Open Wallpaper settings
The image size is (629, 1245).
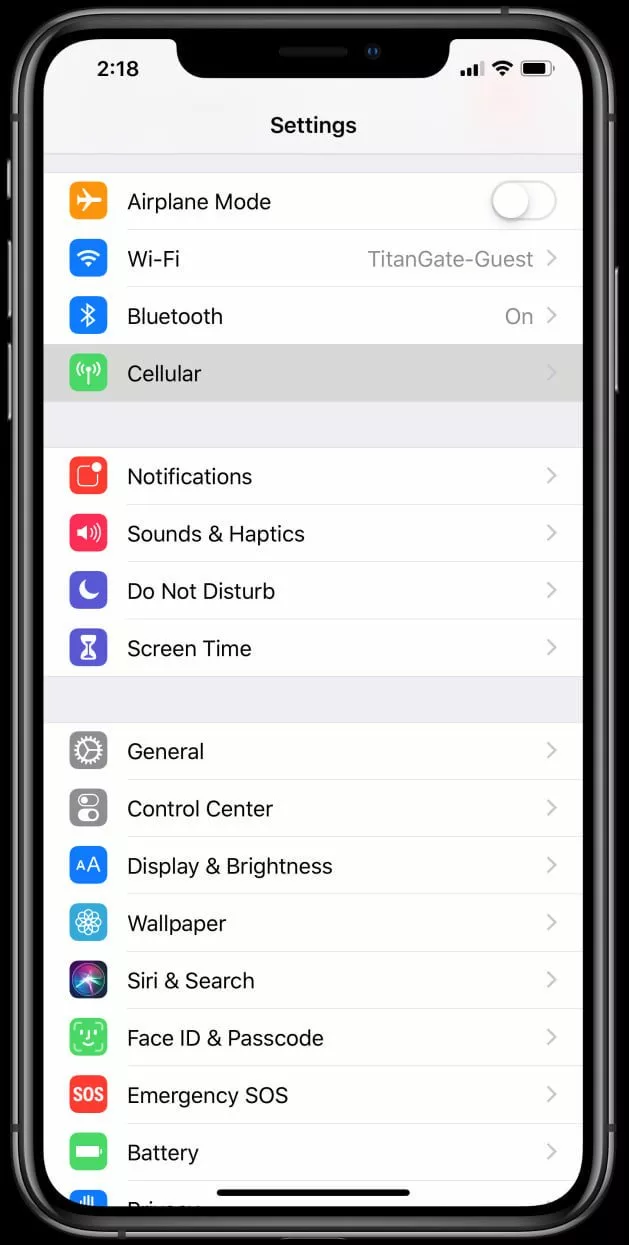pos(313,923)
